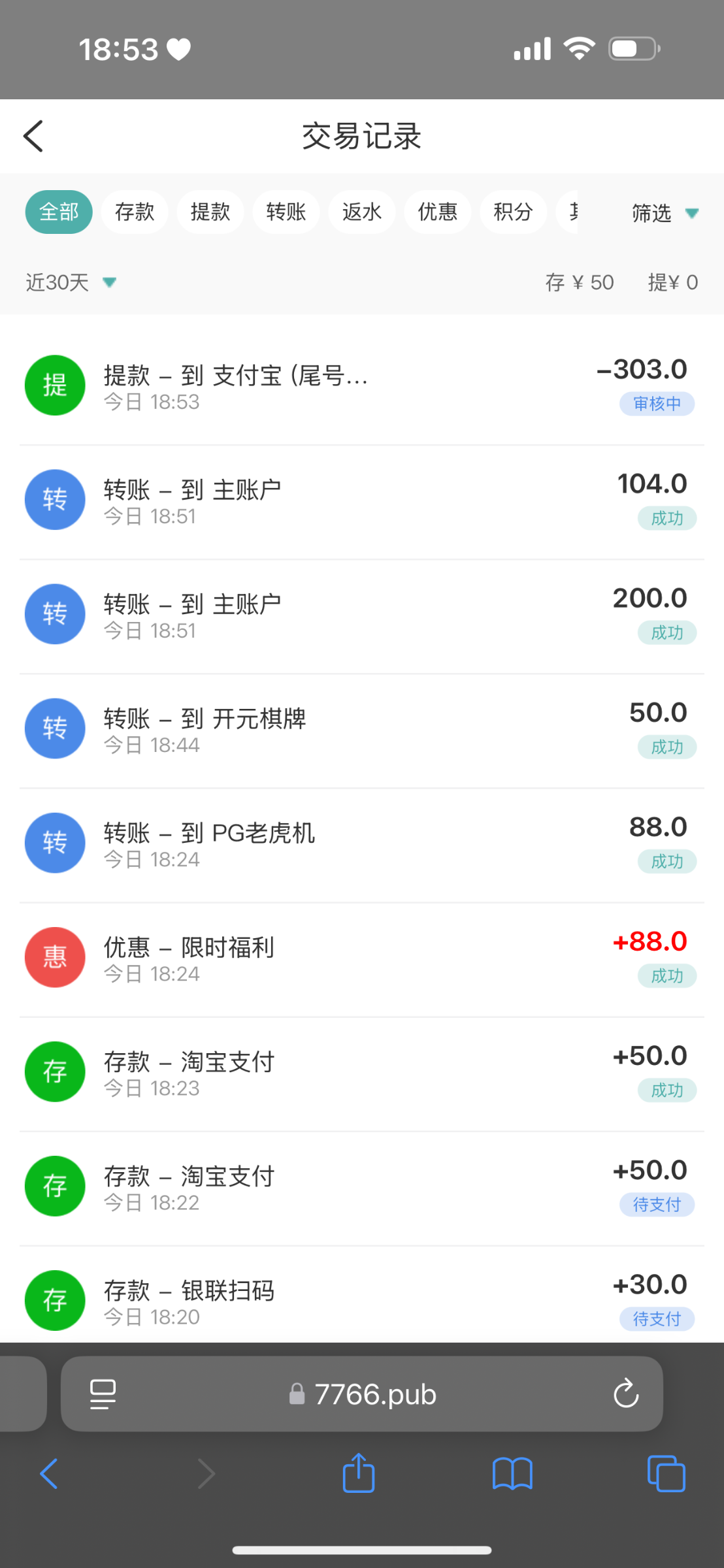The height and width of the screenshot is (1568, 724).
Task: Open the browser tabs overview
Action: click(x=666, y=1474)
